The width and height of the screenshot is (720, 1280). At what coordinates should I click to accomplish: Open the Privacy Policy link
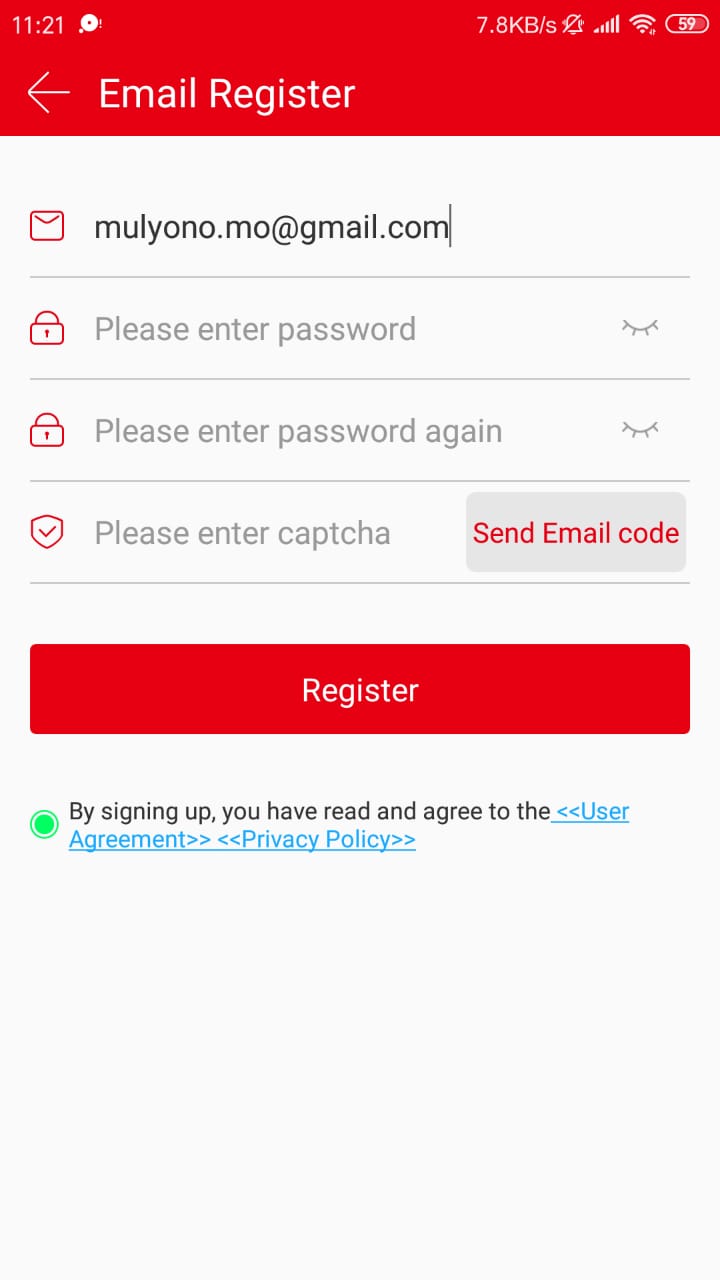(316, 839)
